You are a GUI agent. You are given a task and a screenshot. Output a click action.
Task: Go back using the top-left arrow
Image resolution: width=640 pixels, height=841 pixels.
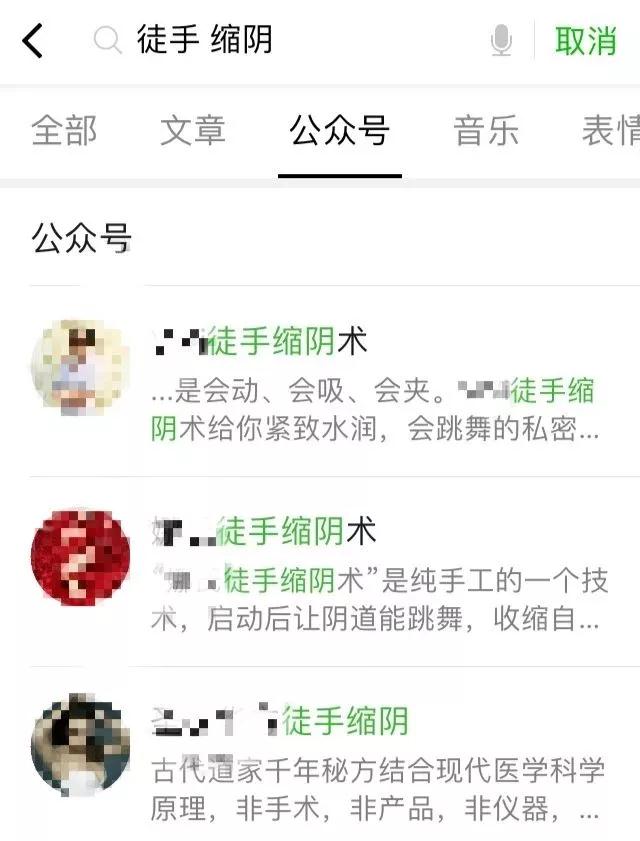click(33, 41)
